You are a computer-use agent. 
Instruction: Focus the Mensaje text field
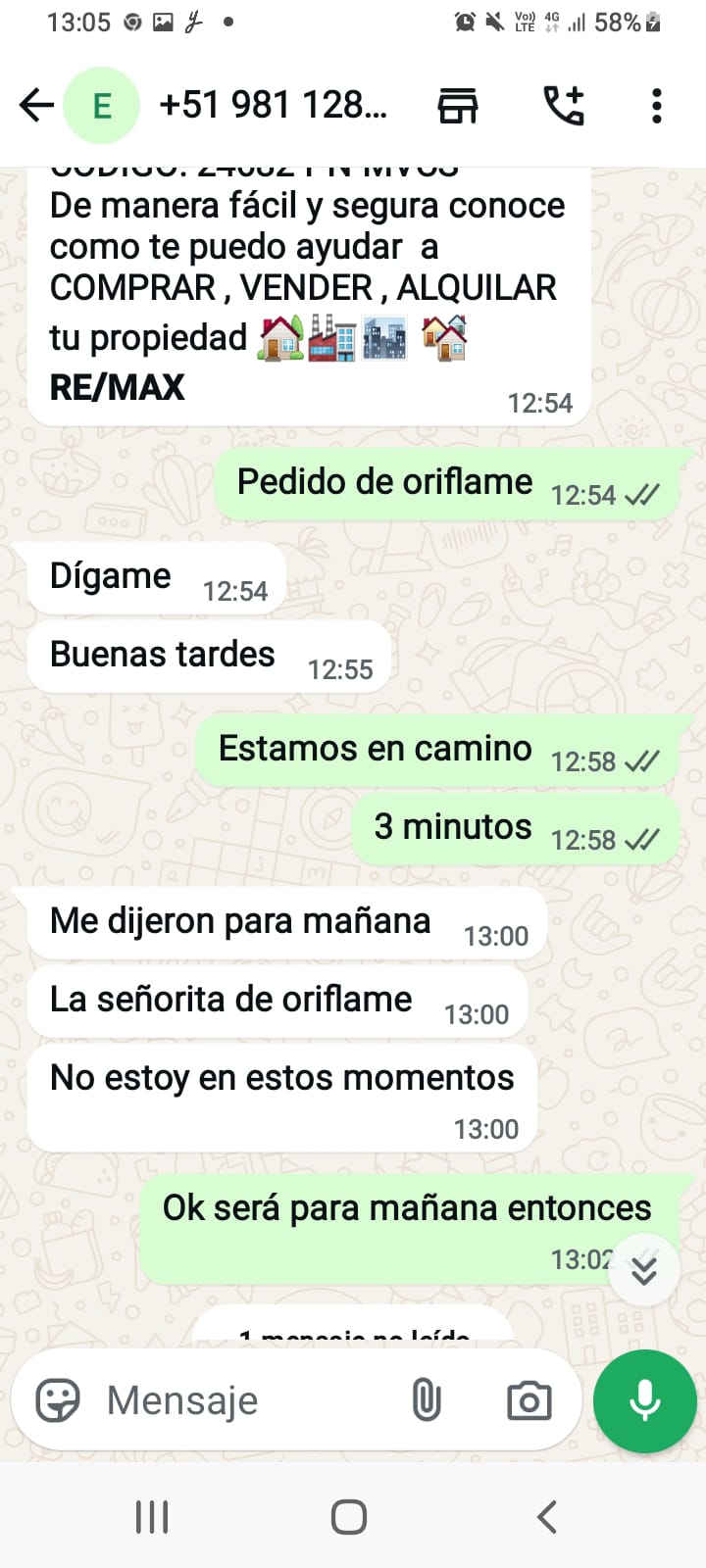(x=245, y=1400)
